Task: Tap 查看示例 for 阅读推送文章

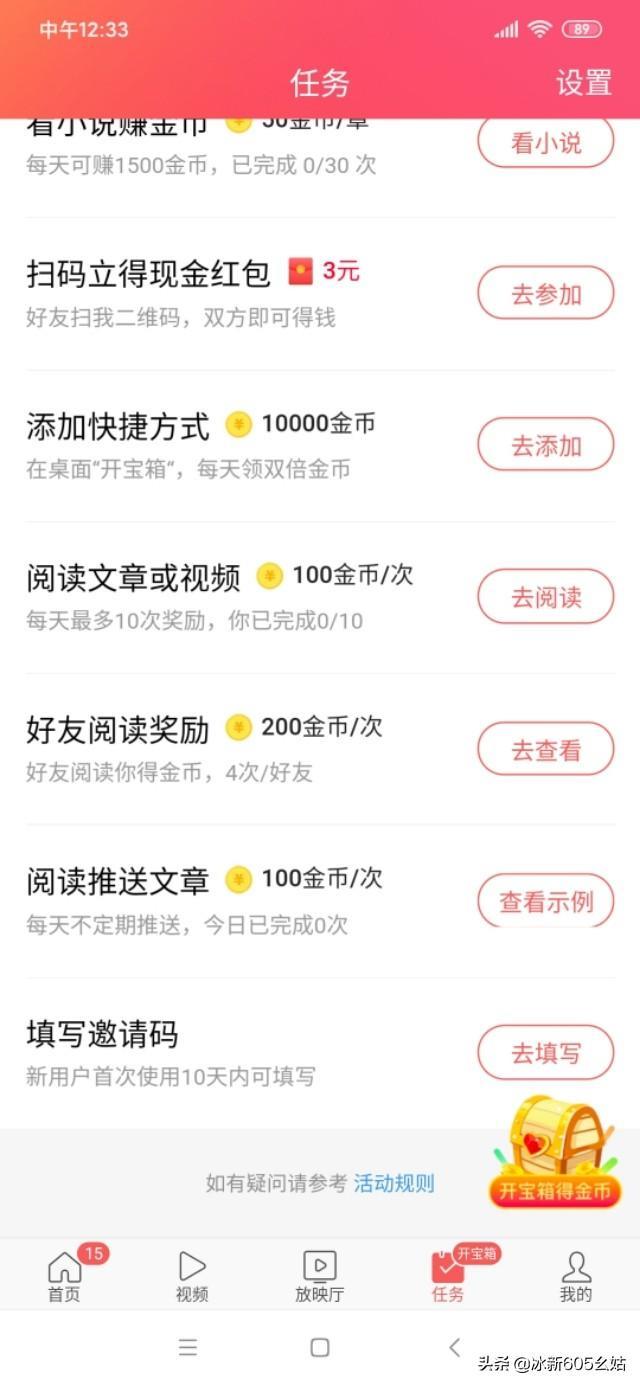Action: [545, 901]
